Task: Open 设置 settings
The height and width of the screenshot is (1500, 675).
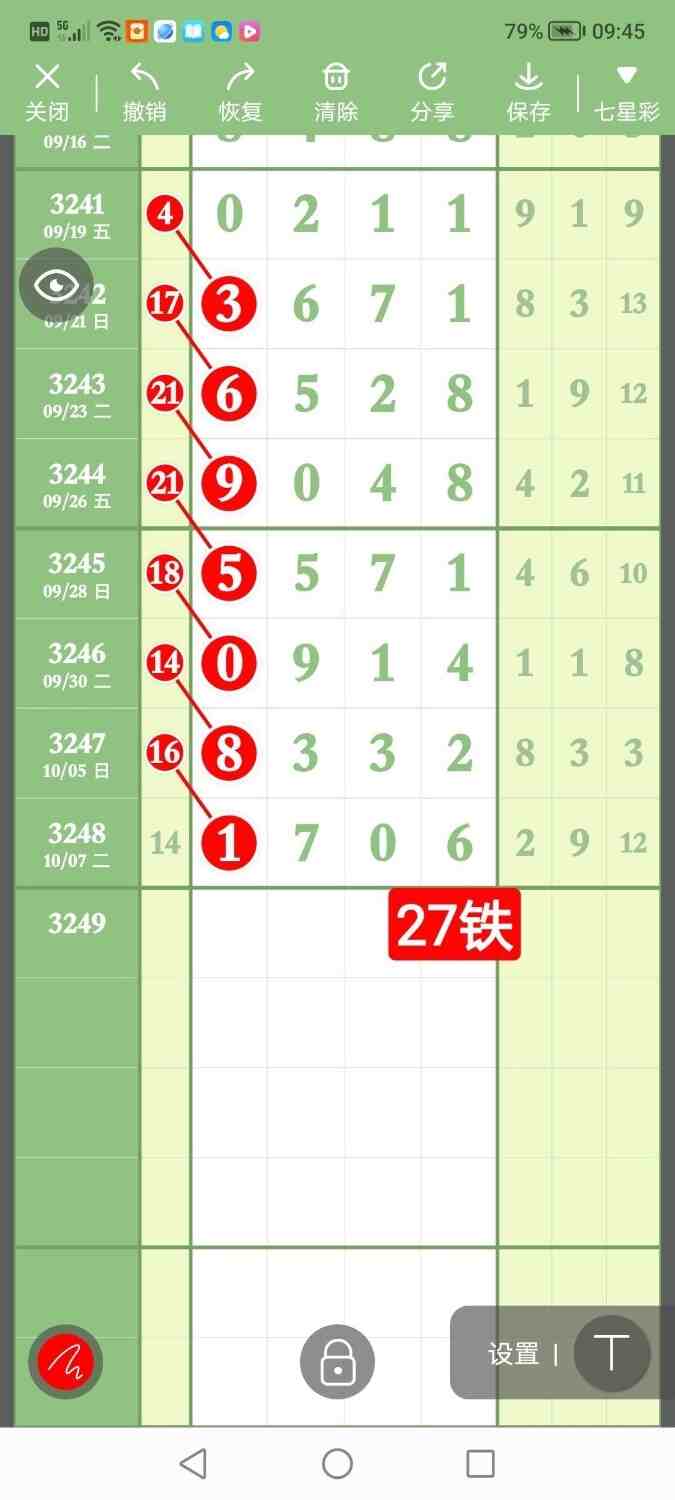Action: (x=513, y=1354)
